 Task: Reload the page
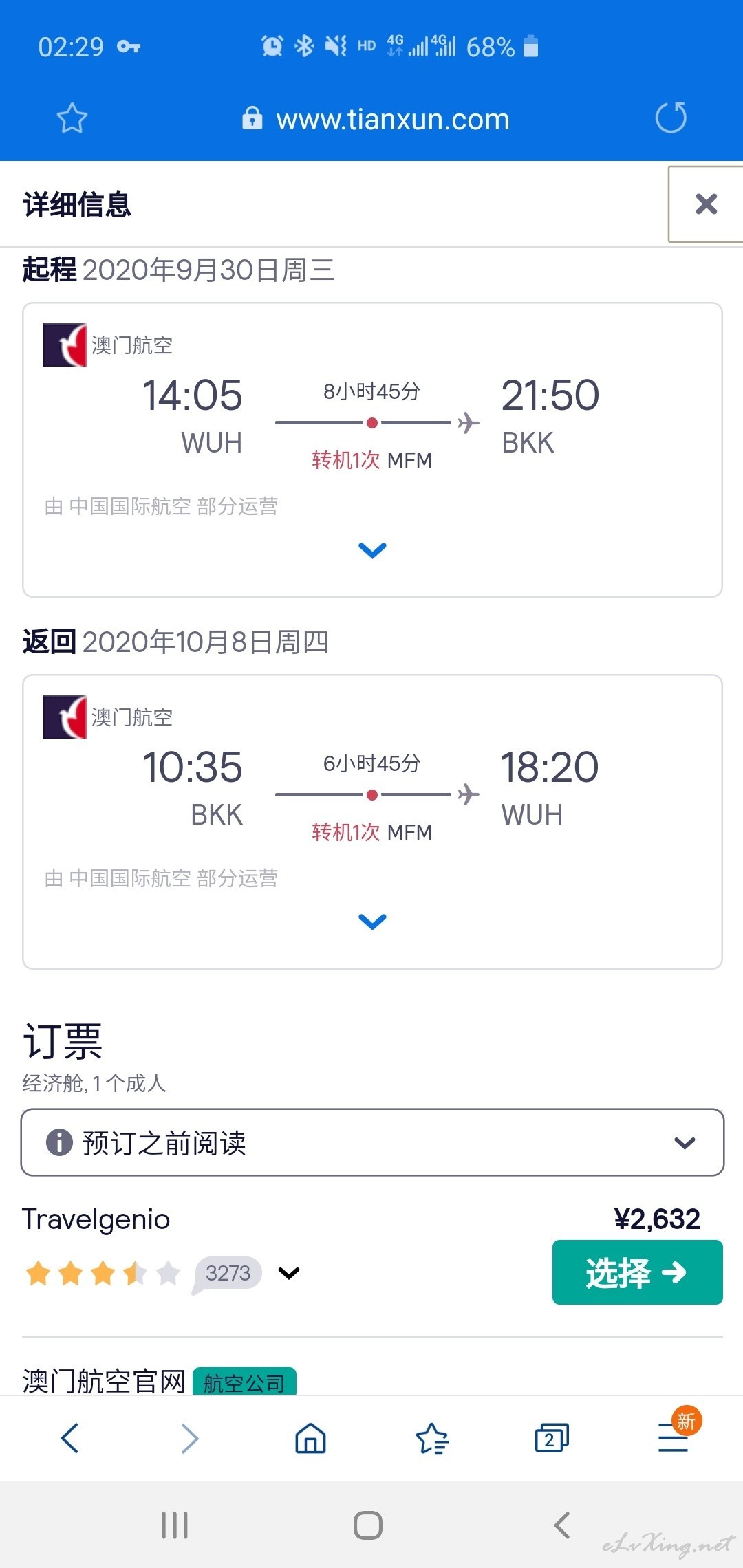(671, 118)
